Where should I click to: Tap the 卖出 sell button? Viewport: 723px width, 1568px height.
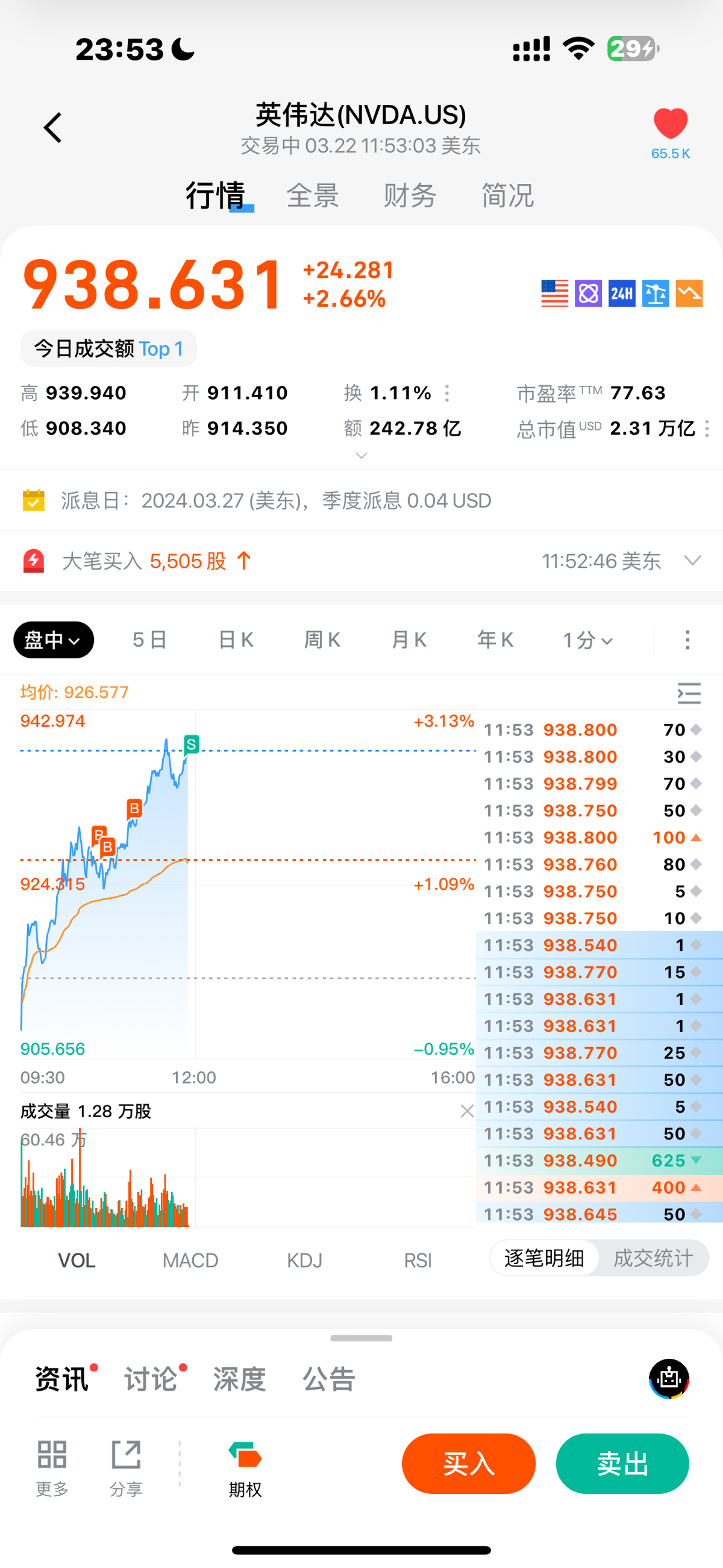coord(622,1463)
